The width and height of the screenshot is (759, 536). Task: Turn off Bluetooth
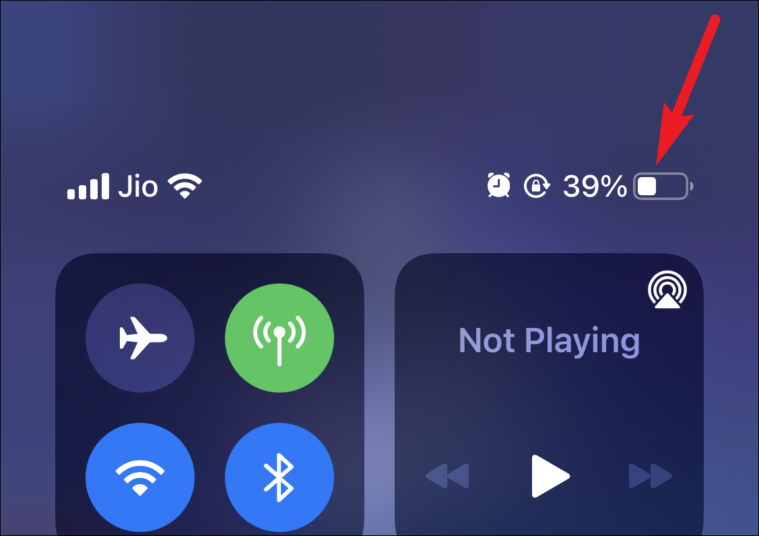point(279,478)
